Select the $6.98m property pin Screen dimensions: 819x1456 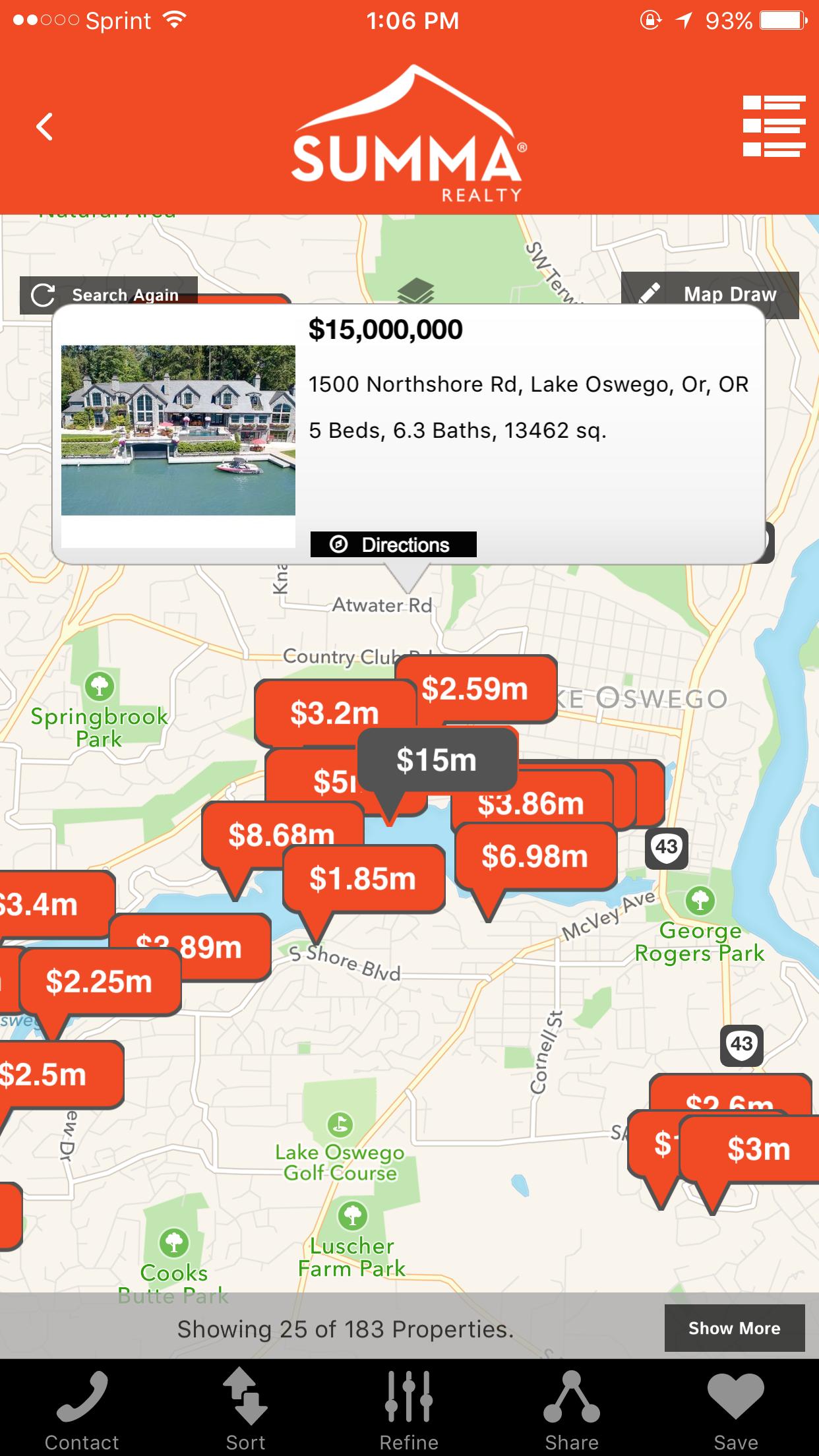pyautogui.click(x=535, y=857)
